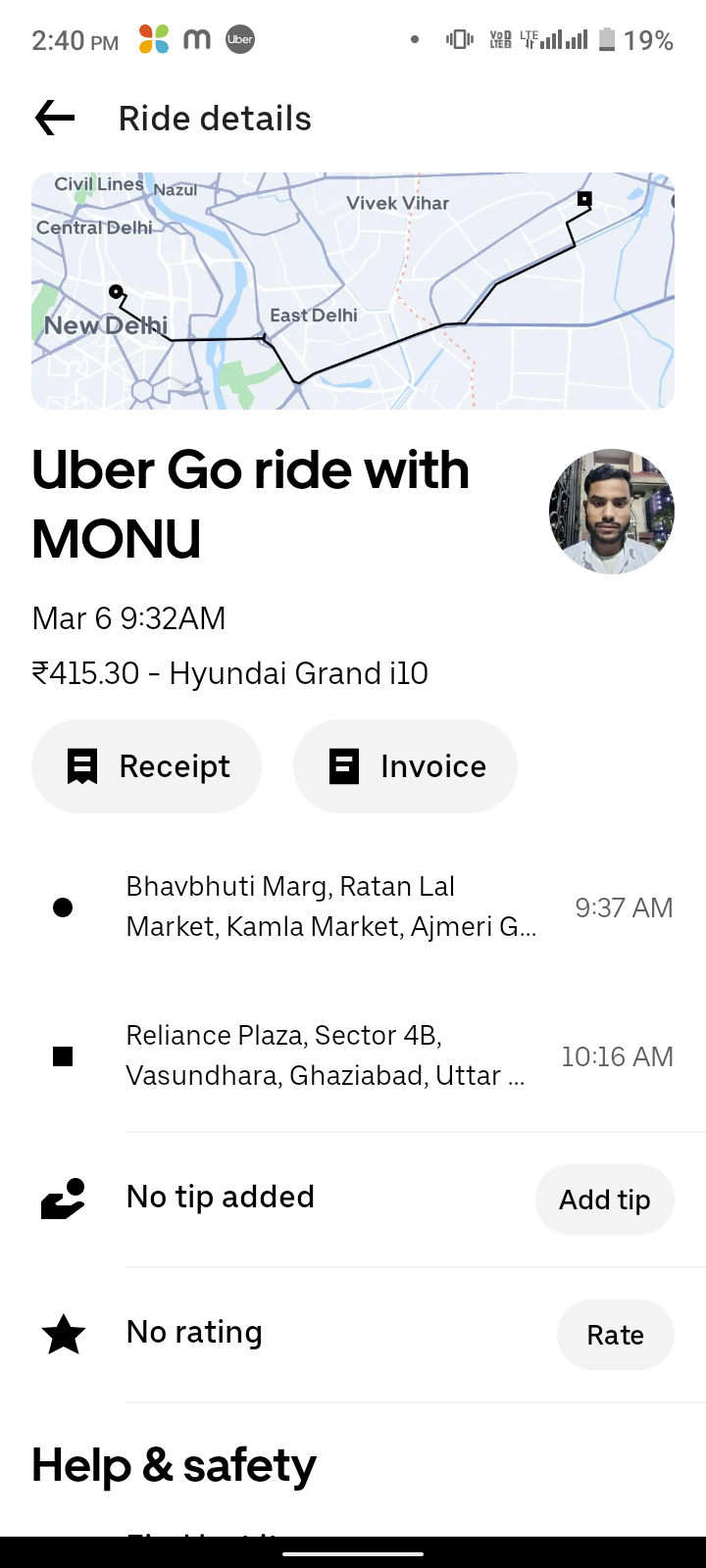The height and width of the screenshot is (1568, 706).
Task: Open the trip route map
Action: coord(353,291)
